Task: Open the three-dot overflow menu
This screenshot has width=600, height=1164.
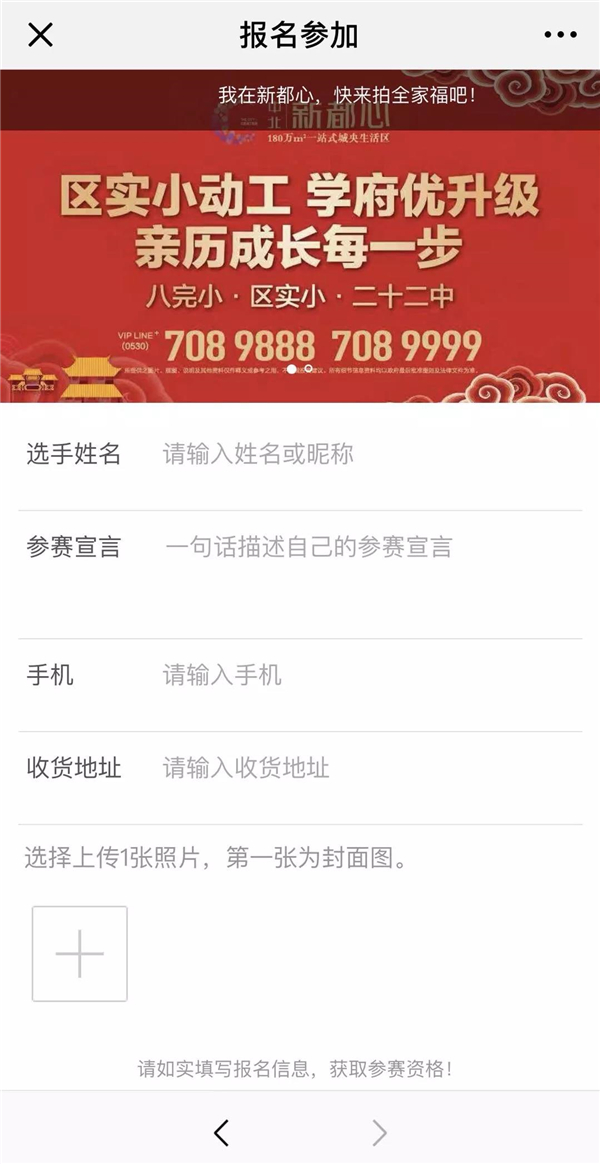Action: (560, 35)
